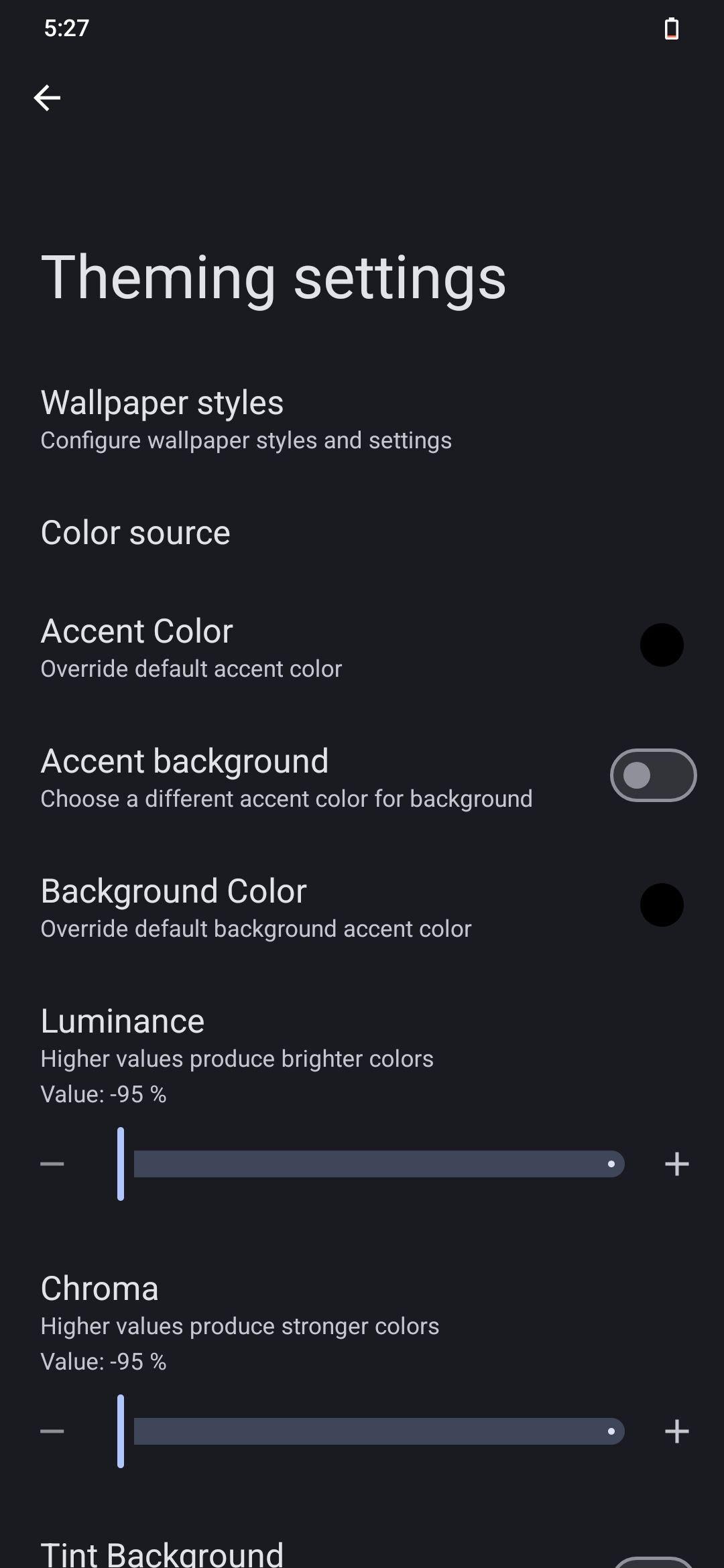
Task: Toggle the Accent background switch
Action: coord(653,775)
